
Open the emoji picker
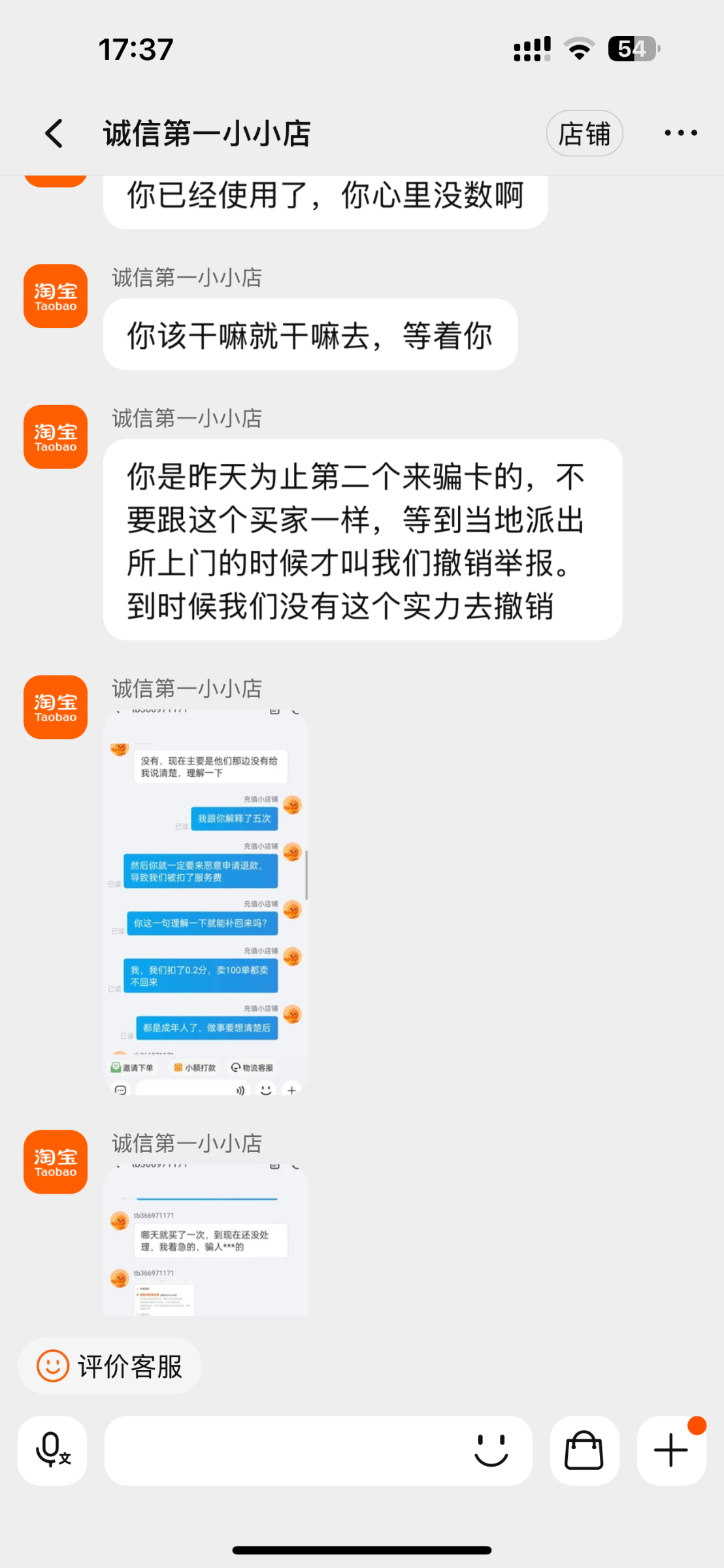tap(491, 1450)
